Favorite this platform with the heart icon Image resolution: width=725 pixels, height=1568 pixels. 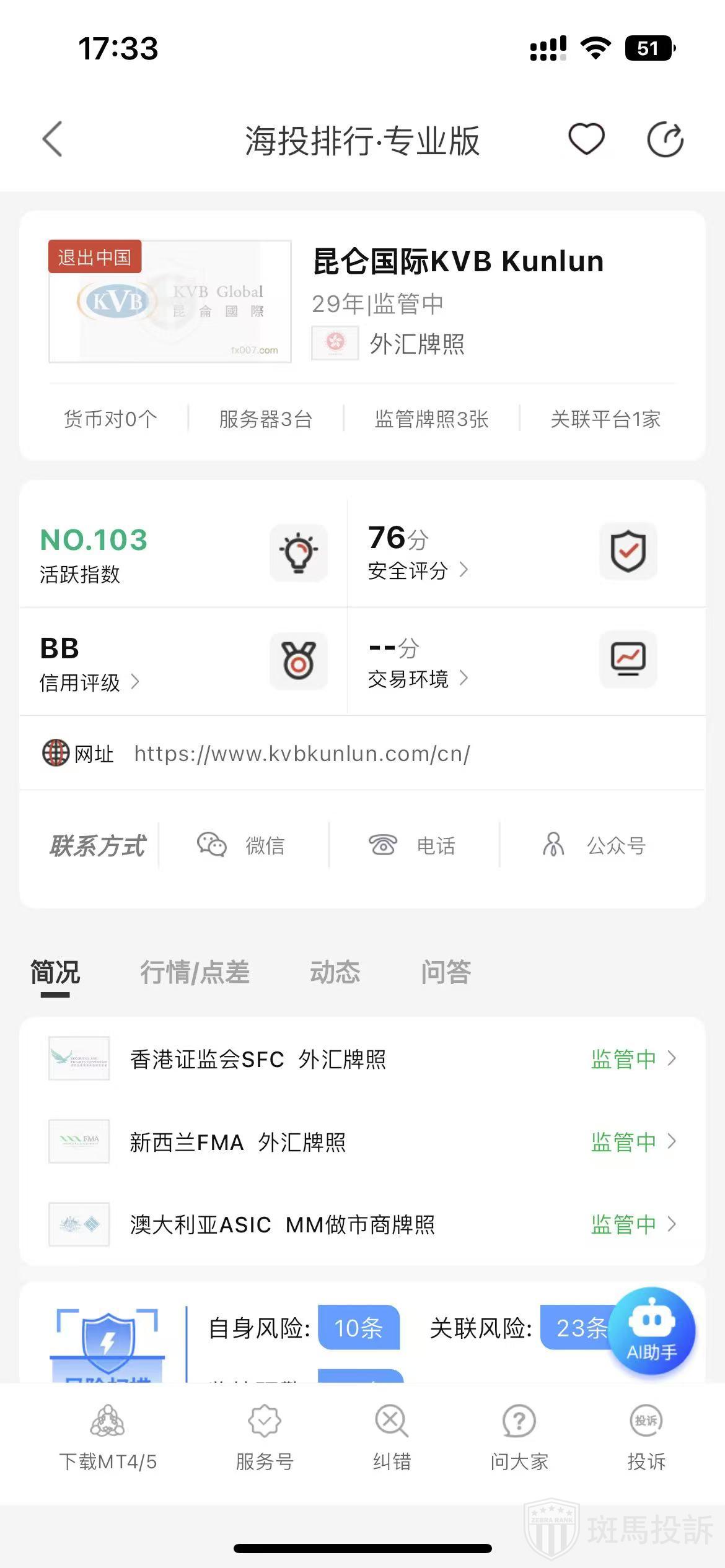click(586, 139)
